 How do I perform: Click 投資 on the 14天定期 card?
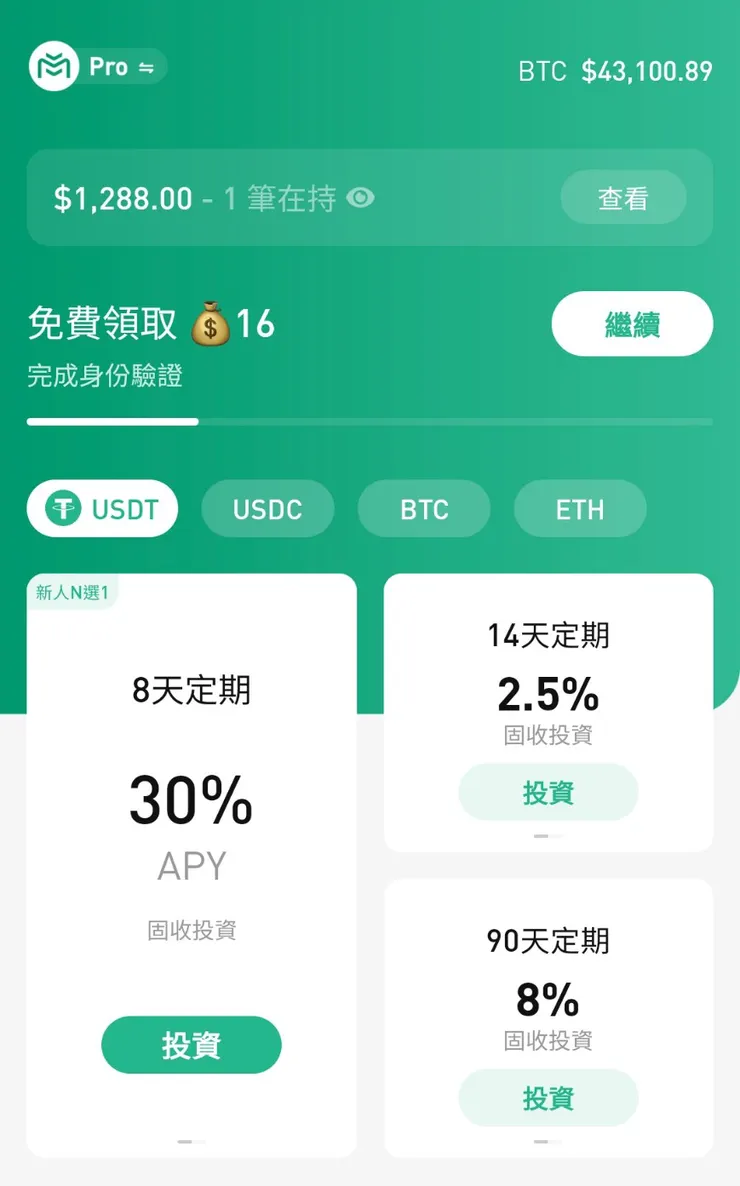548,791
